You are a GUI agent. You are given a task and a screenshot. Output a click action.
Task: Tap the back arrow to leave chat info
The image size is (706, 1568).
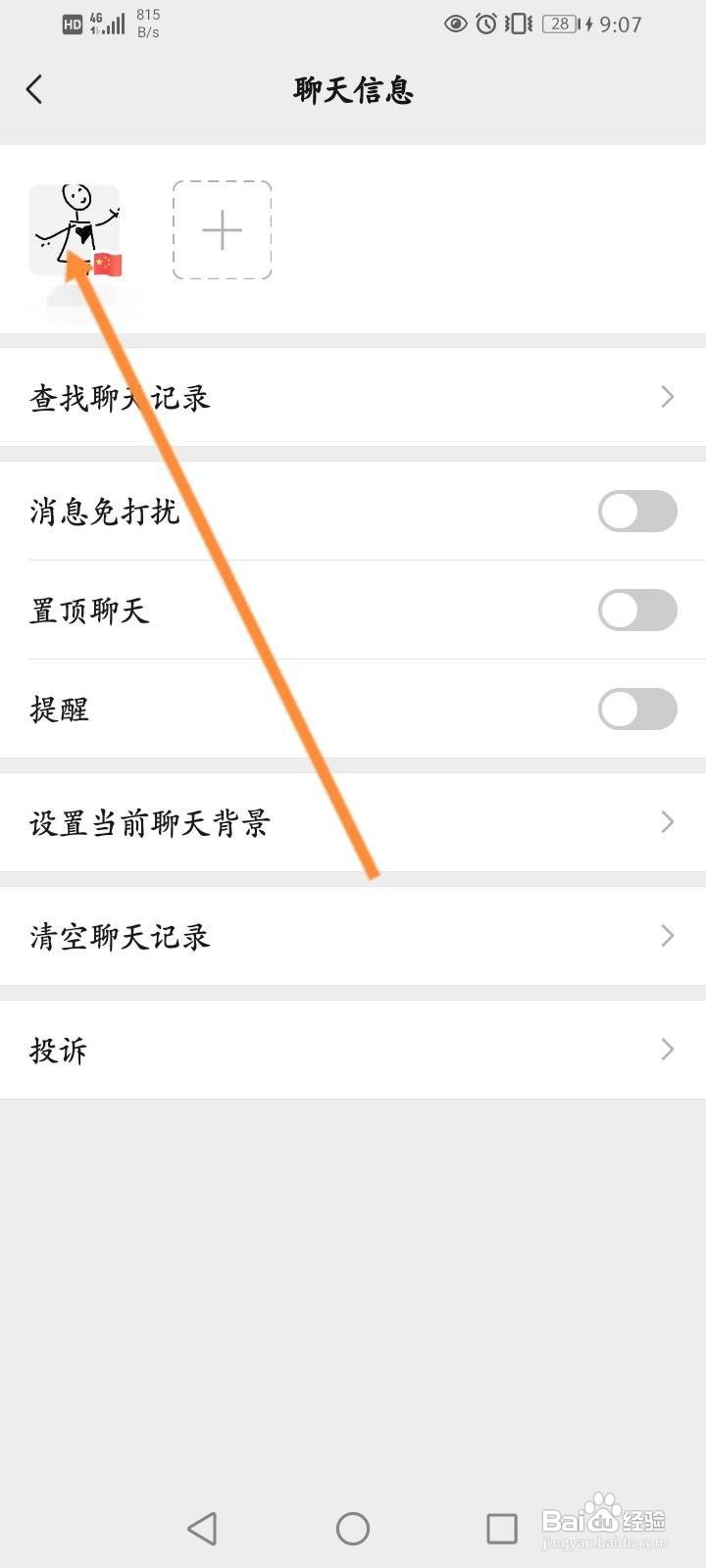35,89
